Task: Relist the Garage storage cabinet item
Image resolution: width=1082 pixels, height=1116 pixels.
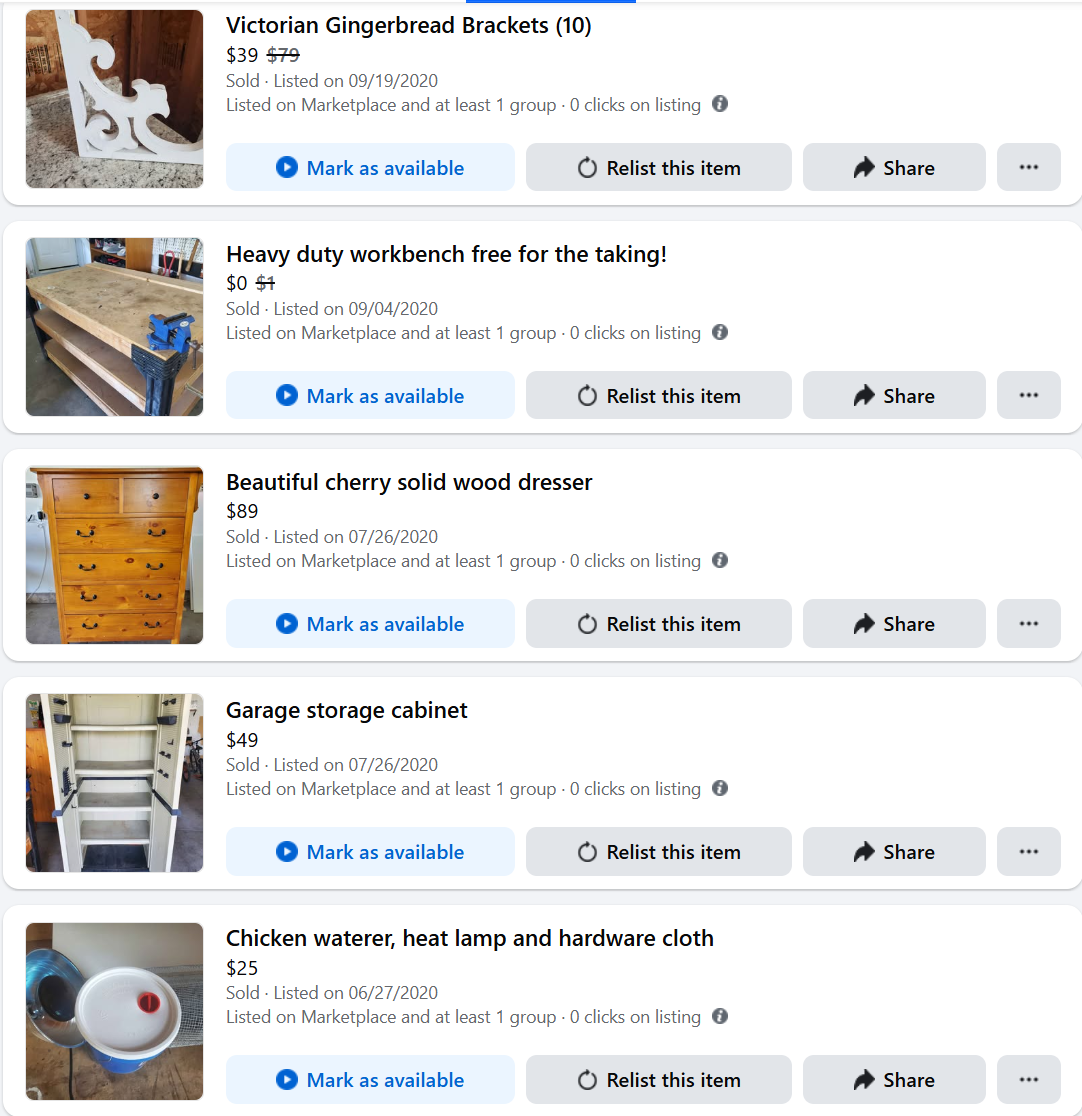Action: [658, 852]
